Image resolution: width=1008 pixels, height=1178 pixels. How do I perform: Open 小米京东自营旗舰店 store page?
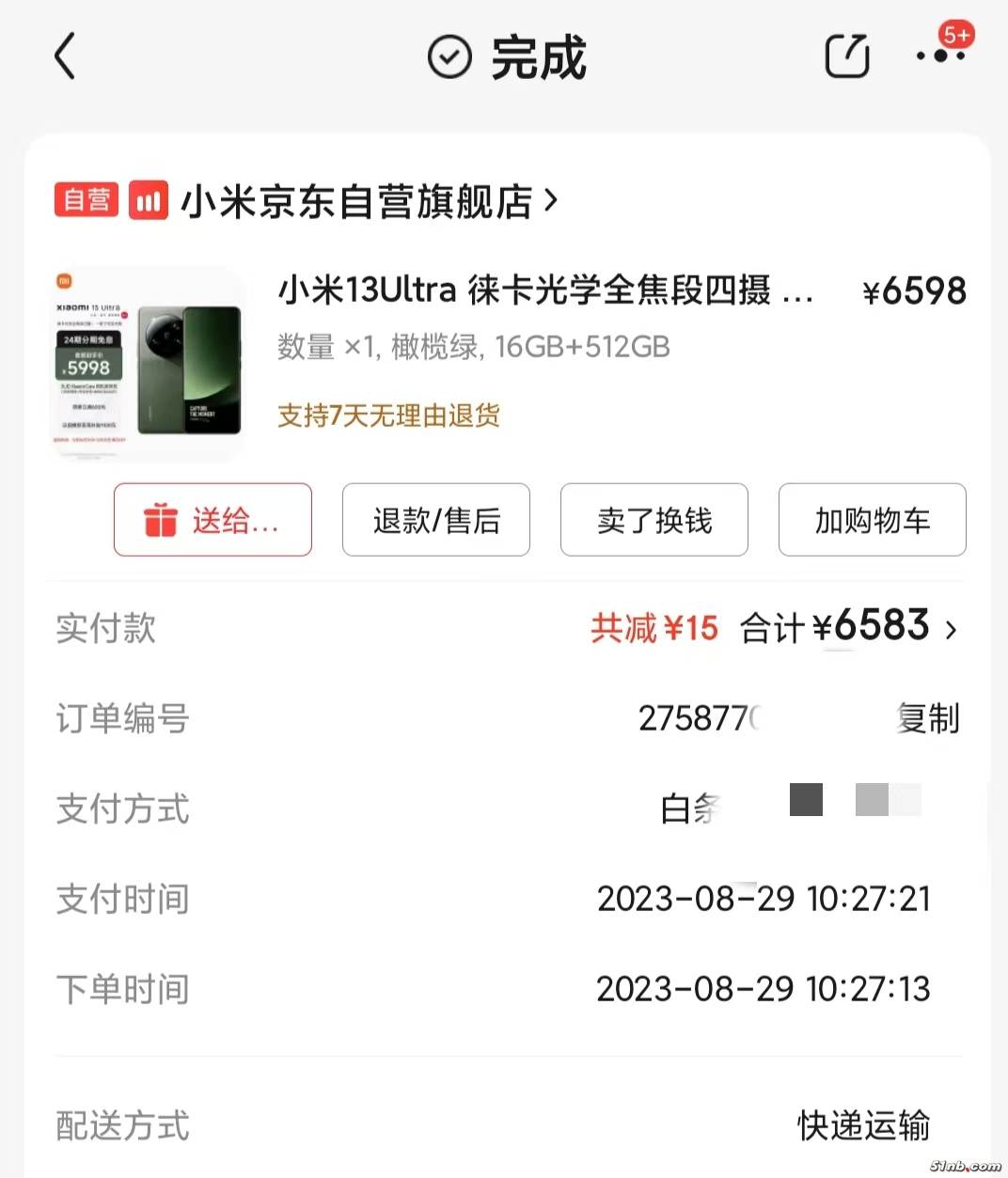click(357, 201)
